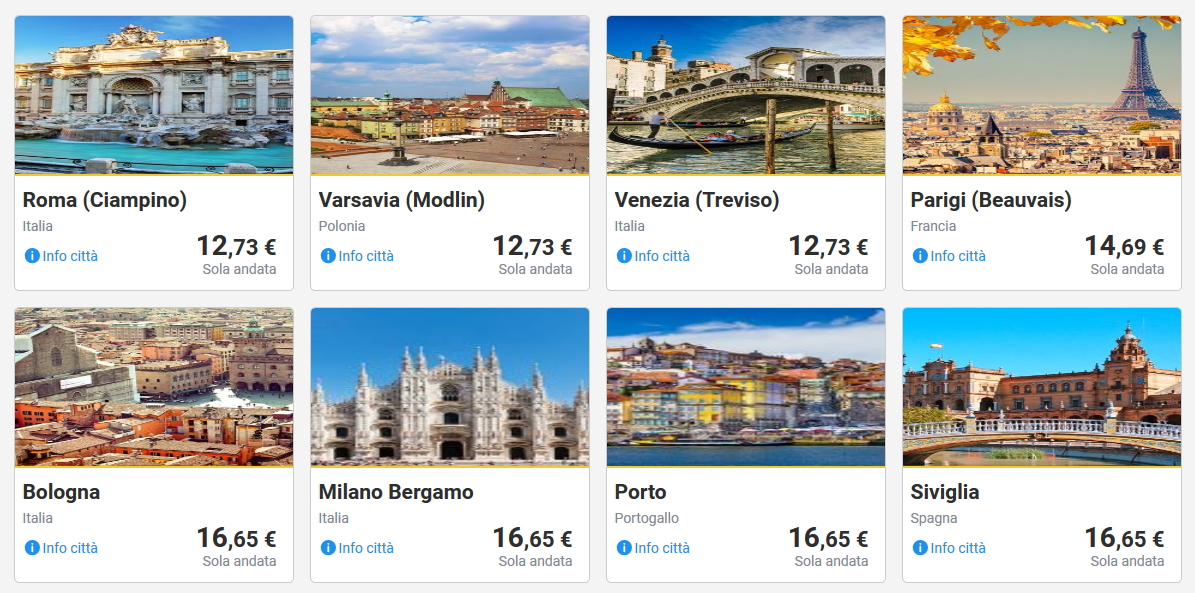View Info città for Milano Bergamo

(358, 548)
